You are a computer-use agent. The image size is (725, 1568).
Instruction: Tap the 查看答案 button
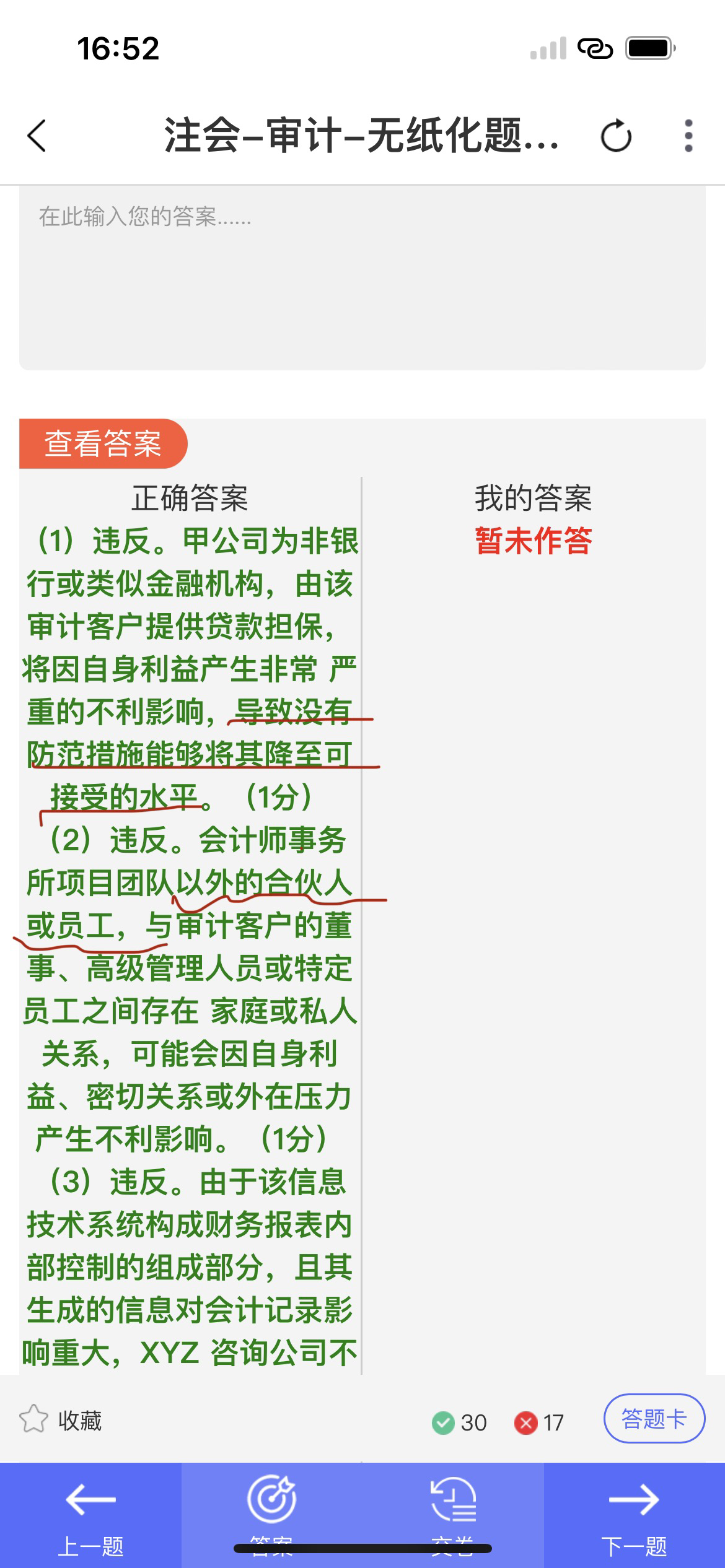(103, 443)
